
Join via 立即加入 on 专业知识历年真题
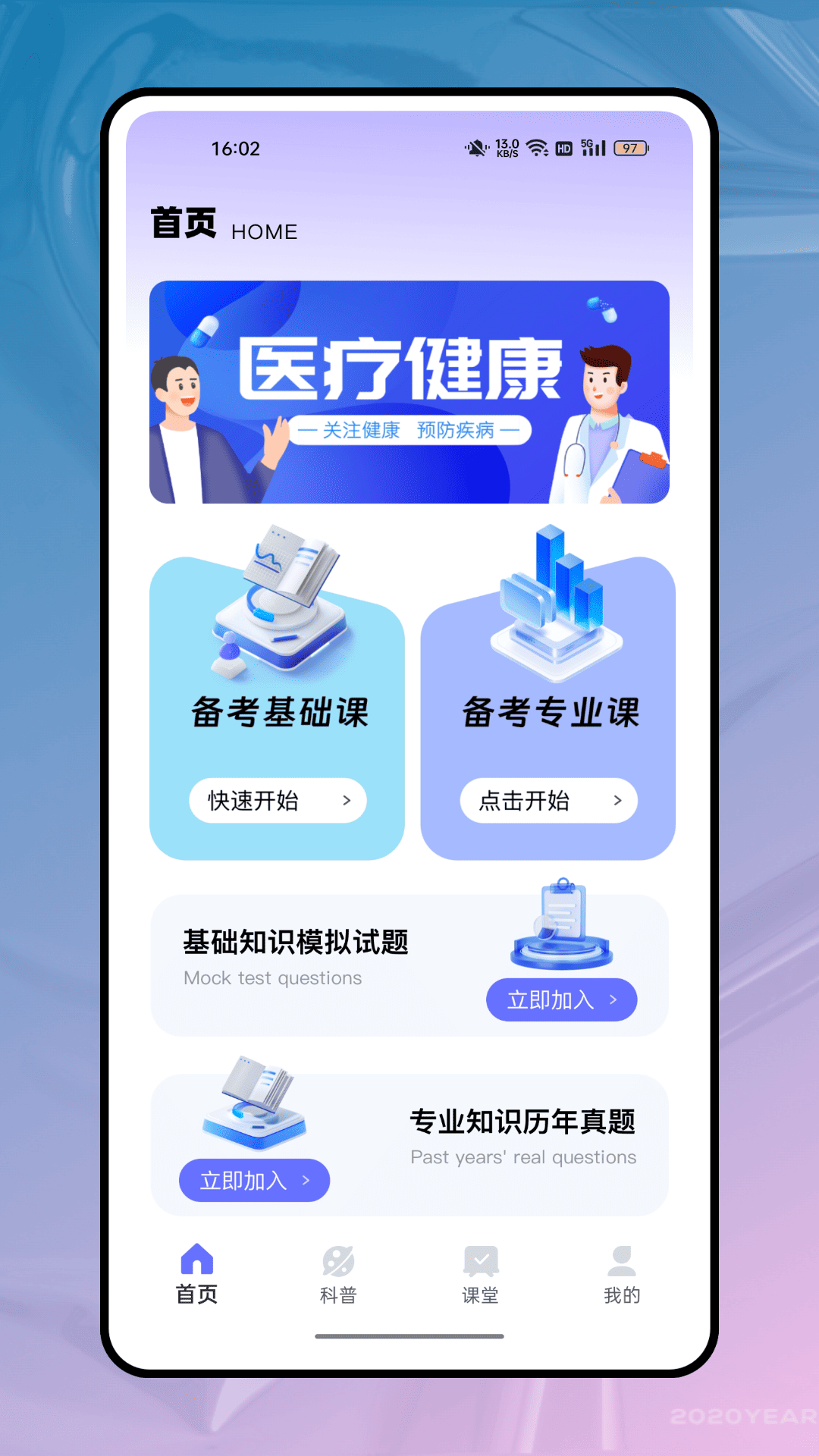pyautogui.click(x=255, y=1180)
